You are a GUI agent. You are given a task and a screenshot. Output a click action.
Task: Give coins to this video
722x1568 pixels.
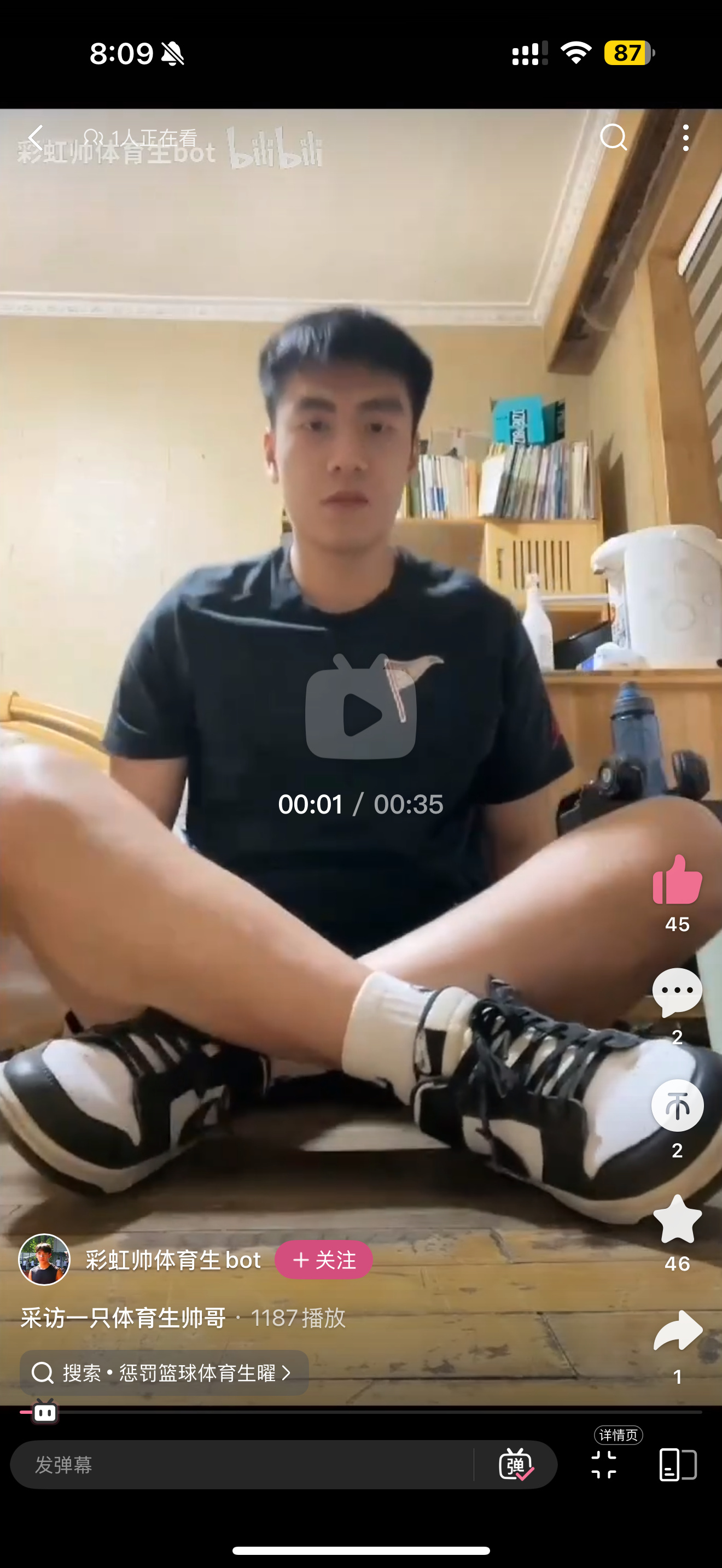[677, 1105]
